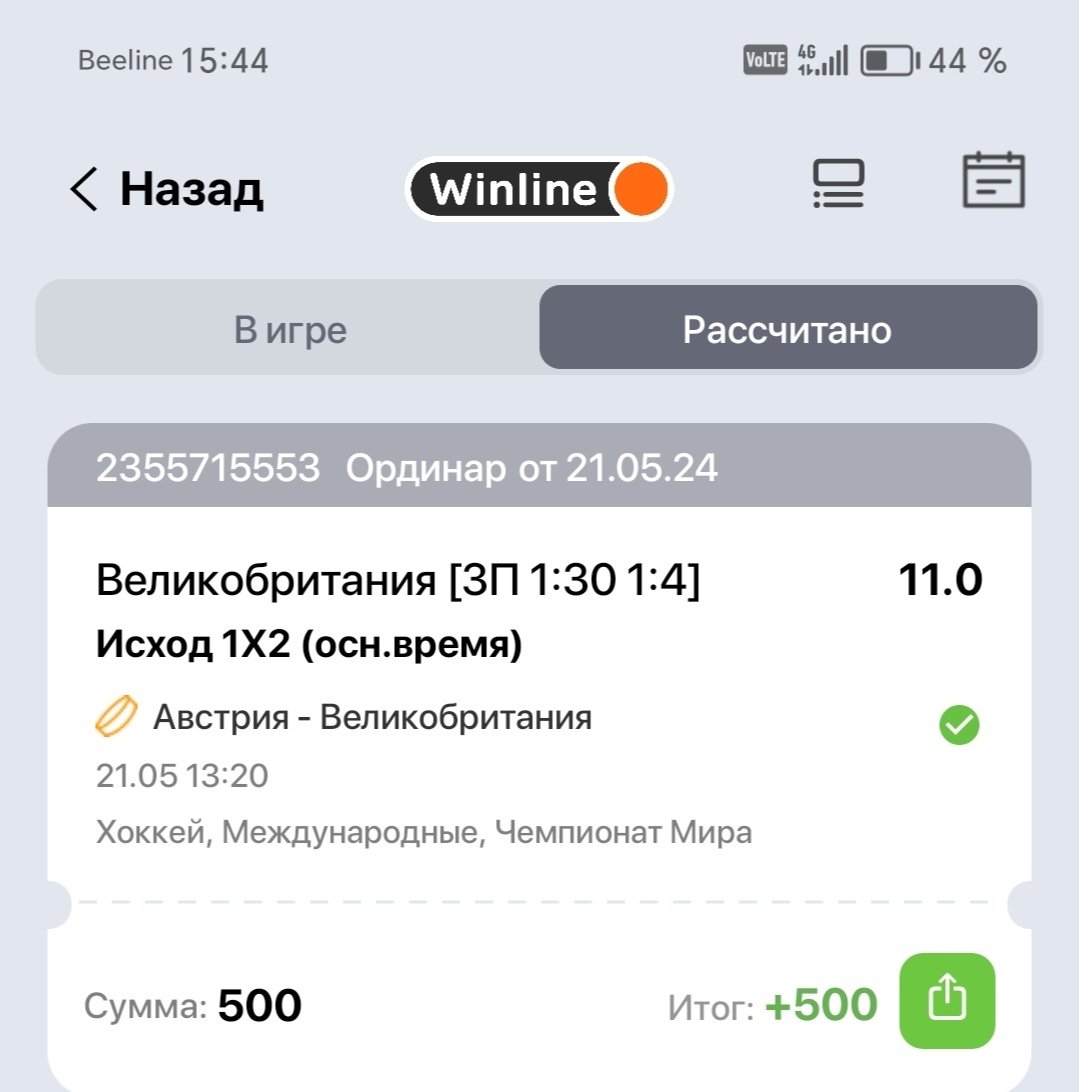Select the Рассчитано tab

(x=787, y=330)
